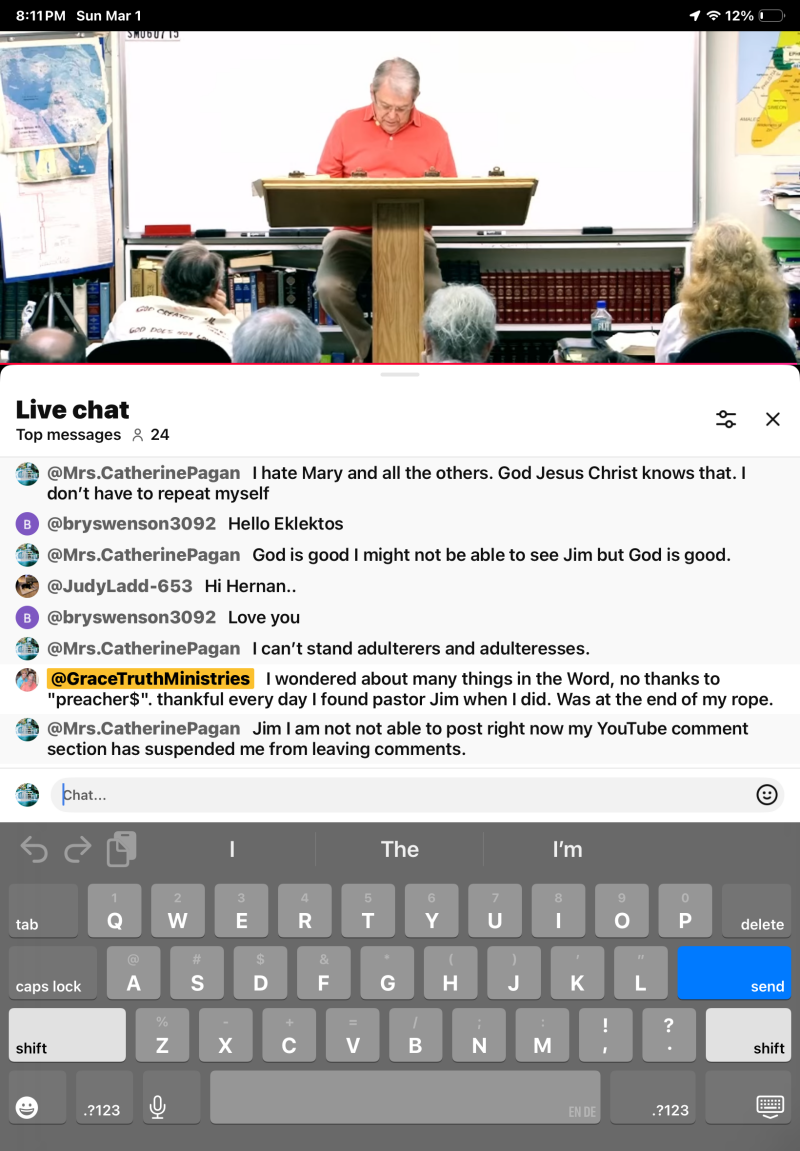Tap the blue send key
The height and width of the screenshot is (1151, 800).
pos(734,973)
